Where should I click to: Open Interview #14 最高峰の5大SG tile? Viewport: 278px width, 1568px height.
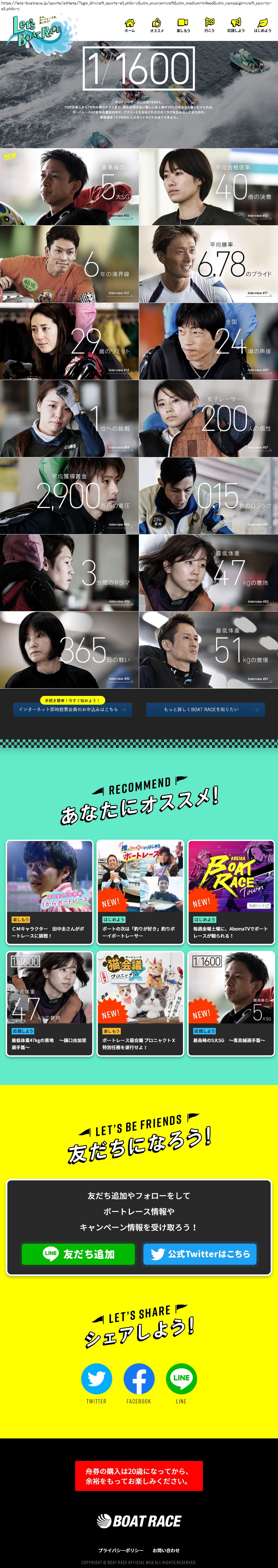[70, 187]
